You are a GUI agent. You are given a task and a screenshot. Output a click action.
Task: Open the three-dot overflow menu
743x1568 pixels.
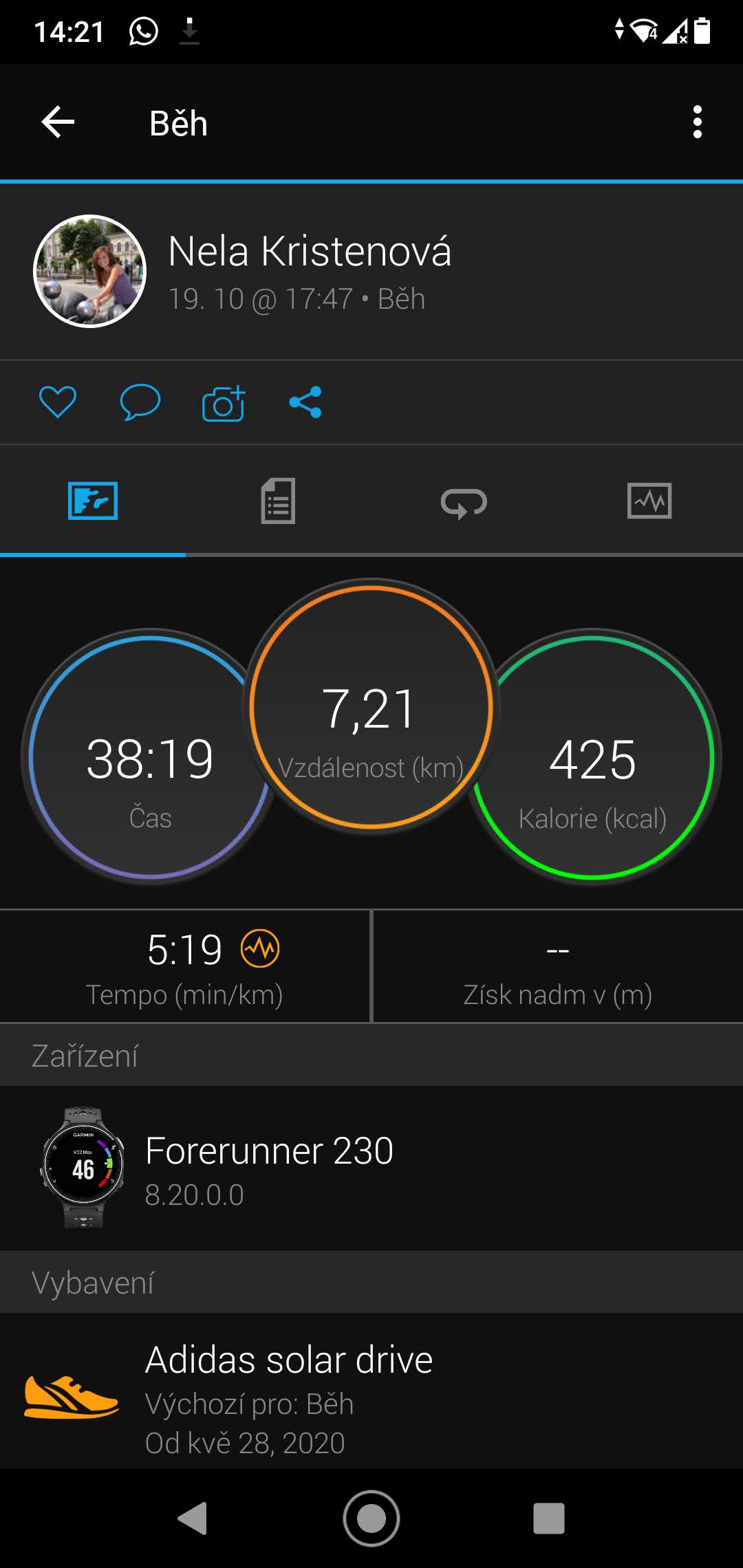point(697,122)
